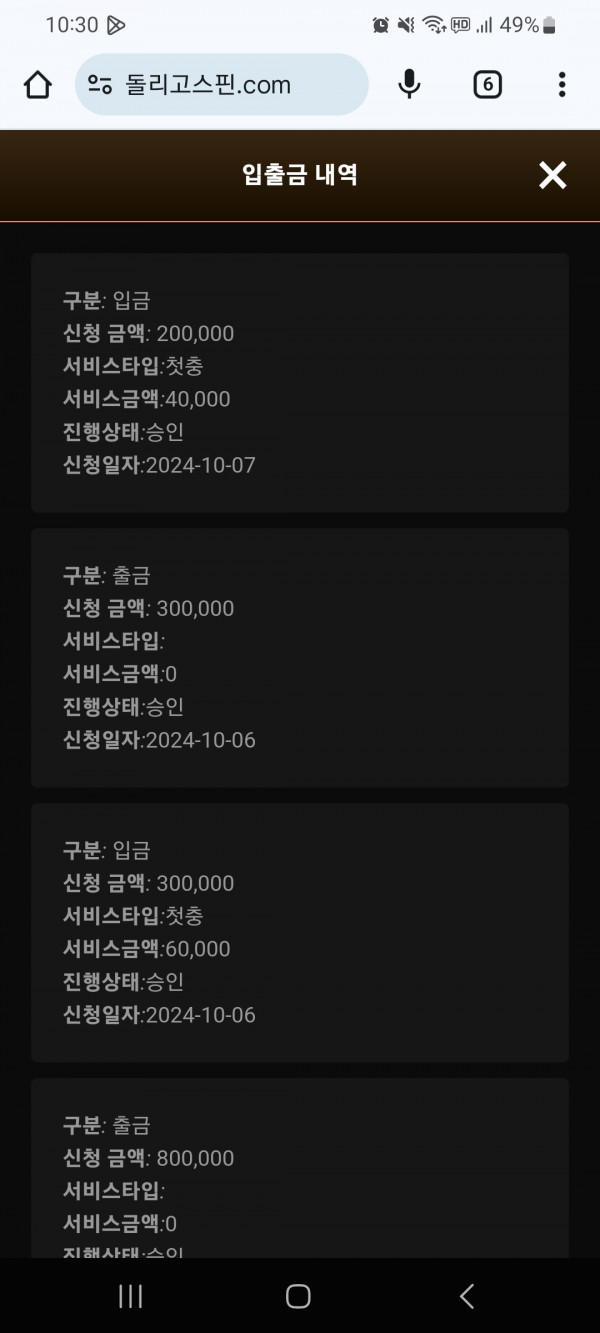Close the 입출금 내역 panel

552,176
